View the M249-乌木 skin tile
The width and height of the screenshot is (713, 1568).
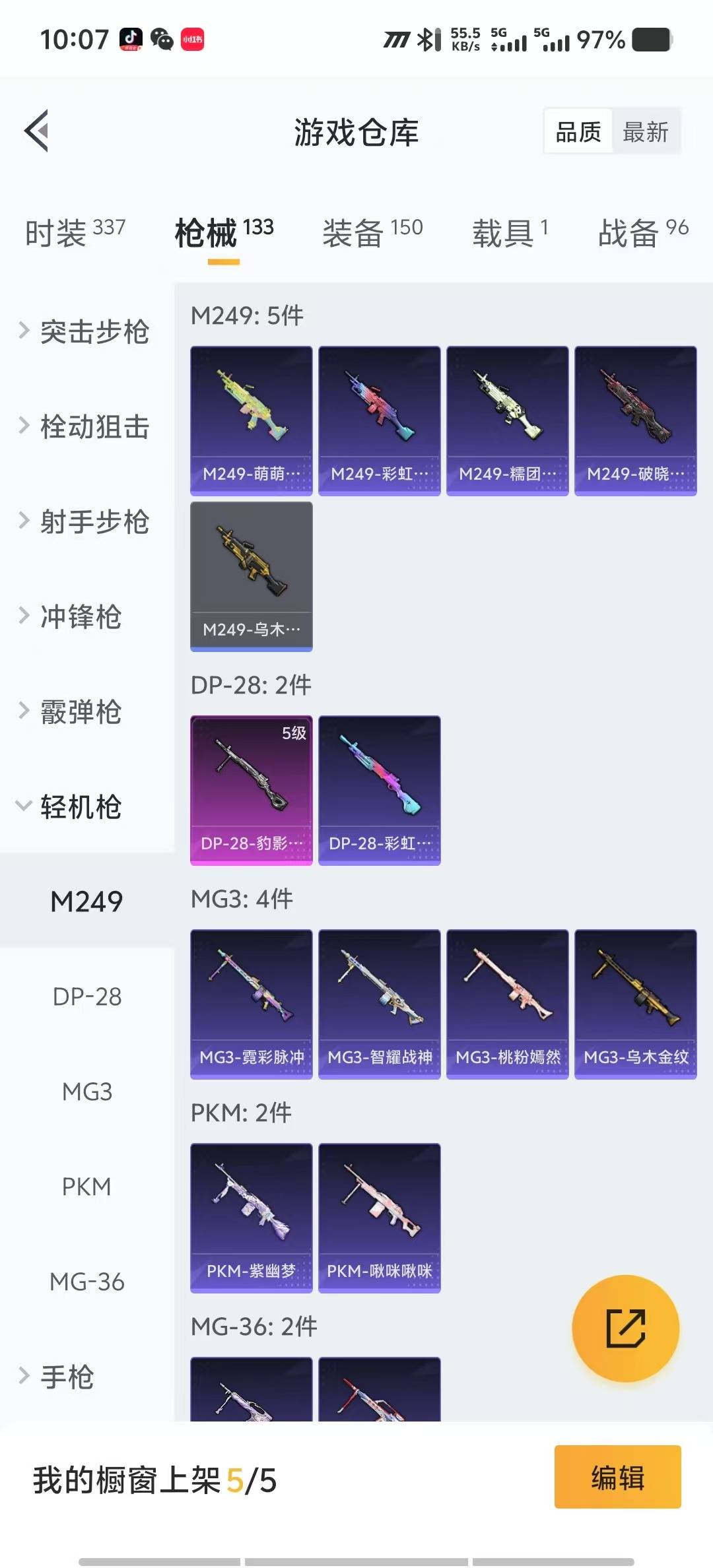tap(251, 576)
